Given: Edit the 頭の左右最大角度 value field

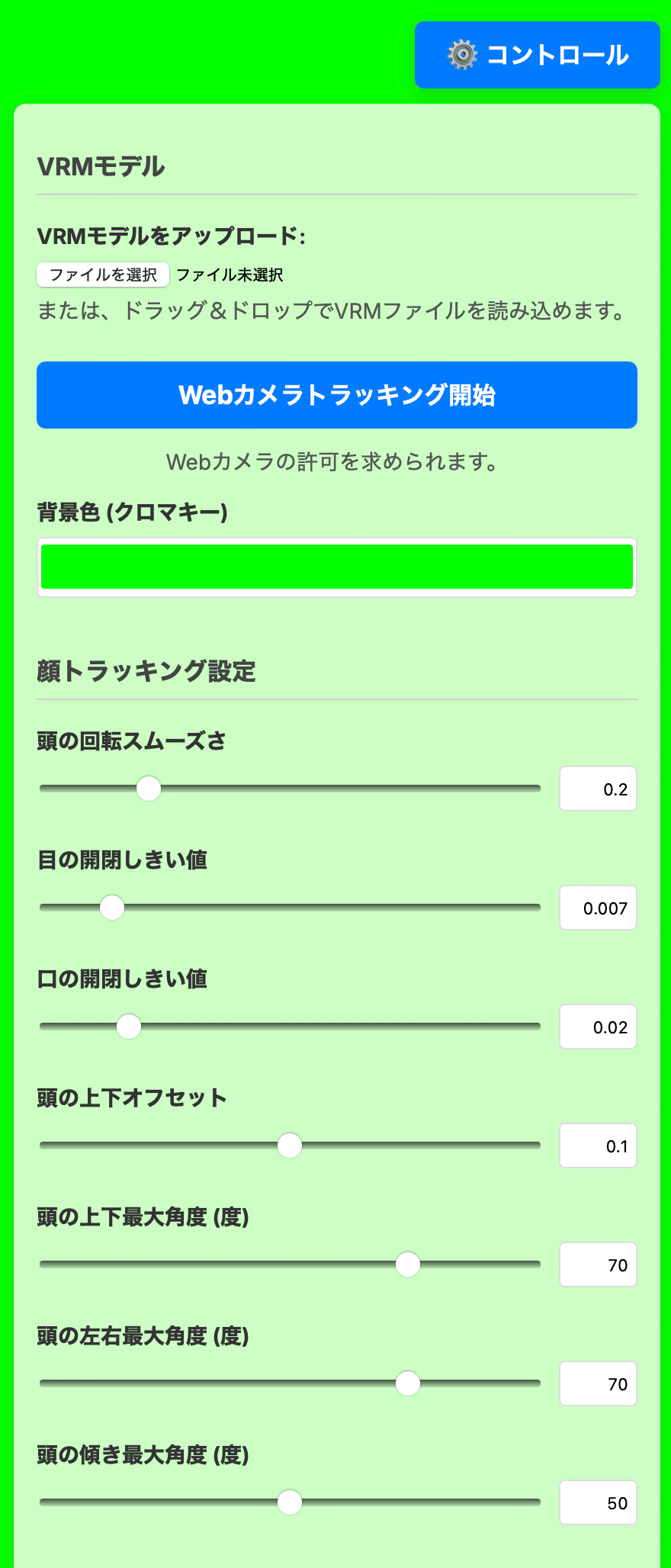Looking at the screenshot, I should (x=598, y=1384).
